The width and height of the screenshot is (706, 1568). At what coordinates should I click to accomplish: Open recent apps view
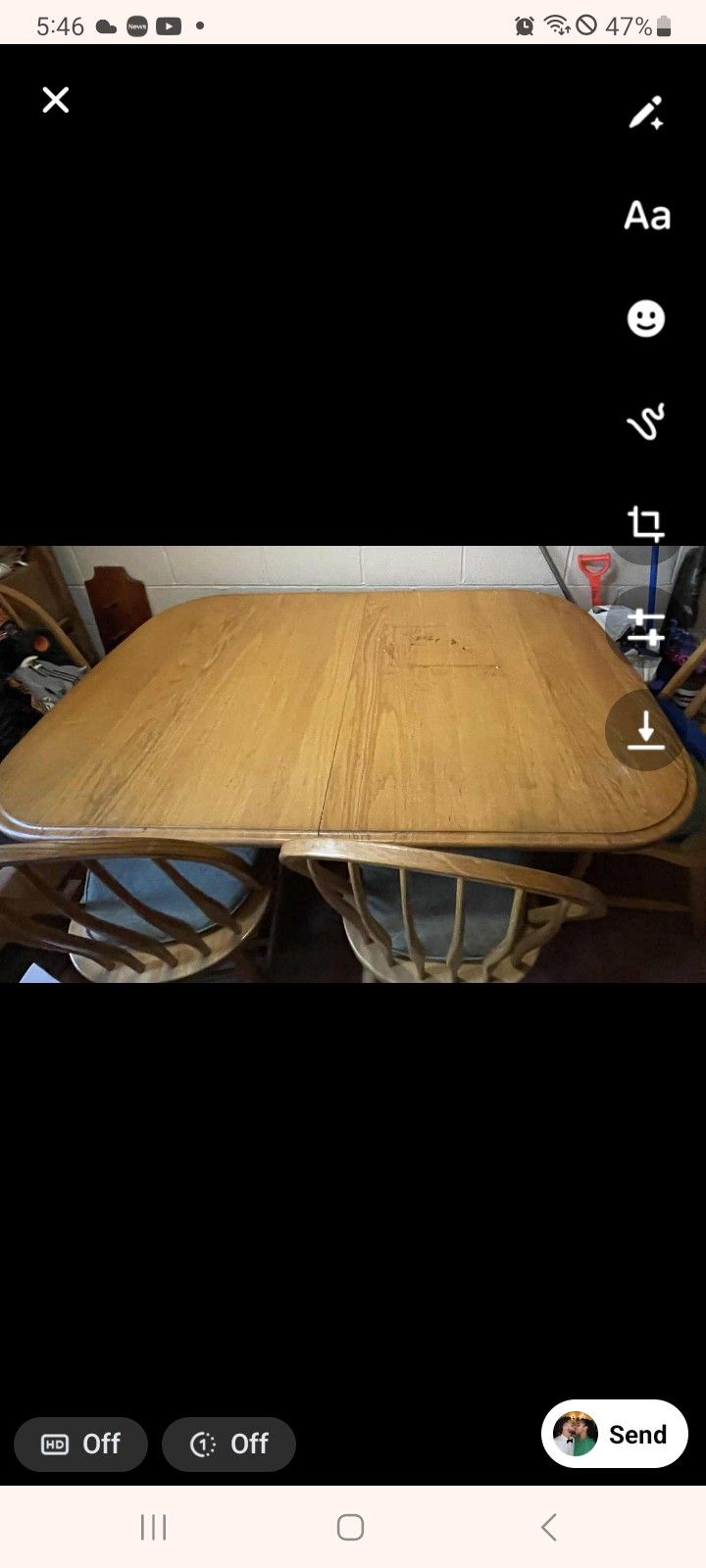pos(154,1527)
